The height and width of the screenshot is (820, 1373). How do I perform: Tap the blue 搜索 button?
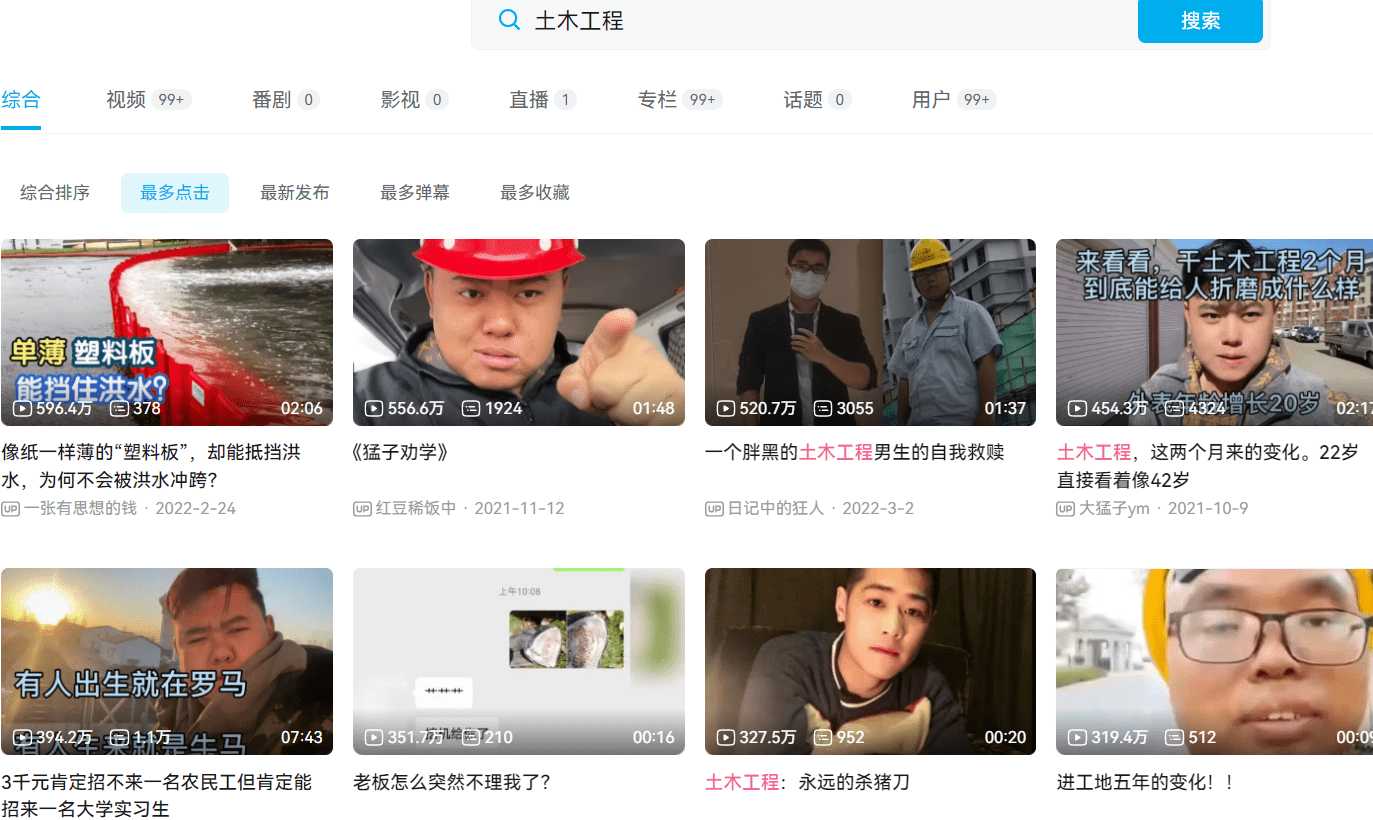click(x=1199, y=21)
